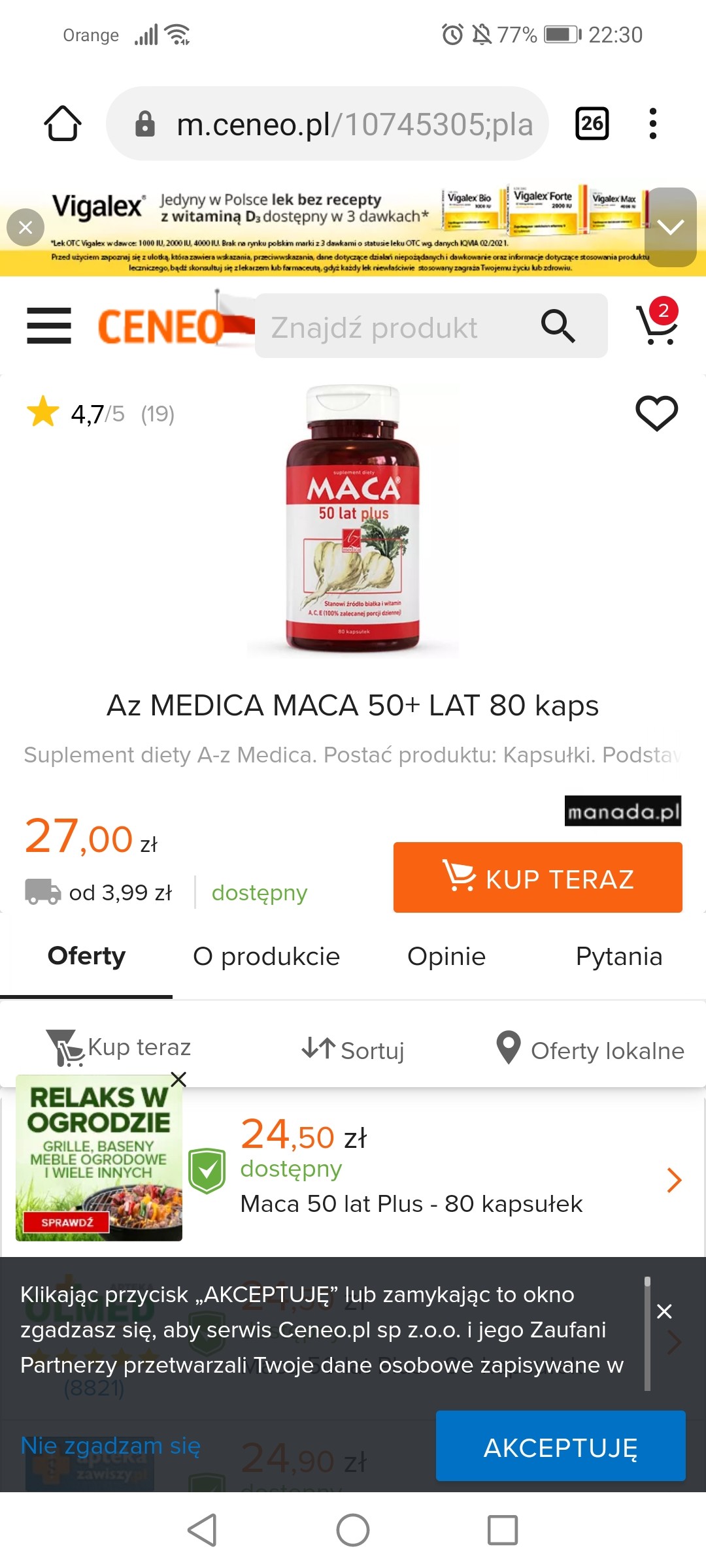Buy now with the KUP TERAZ button
The height and width of the screenshot is (1568, 706).
tap(537, 877)
